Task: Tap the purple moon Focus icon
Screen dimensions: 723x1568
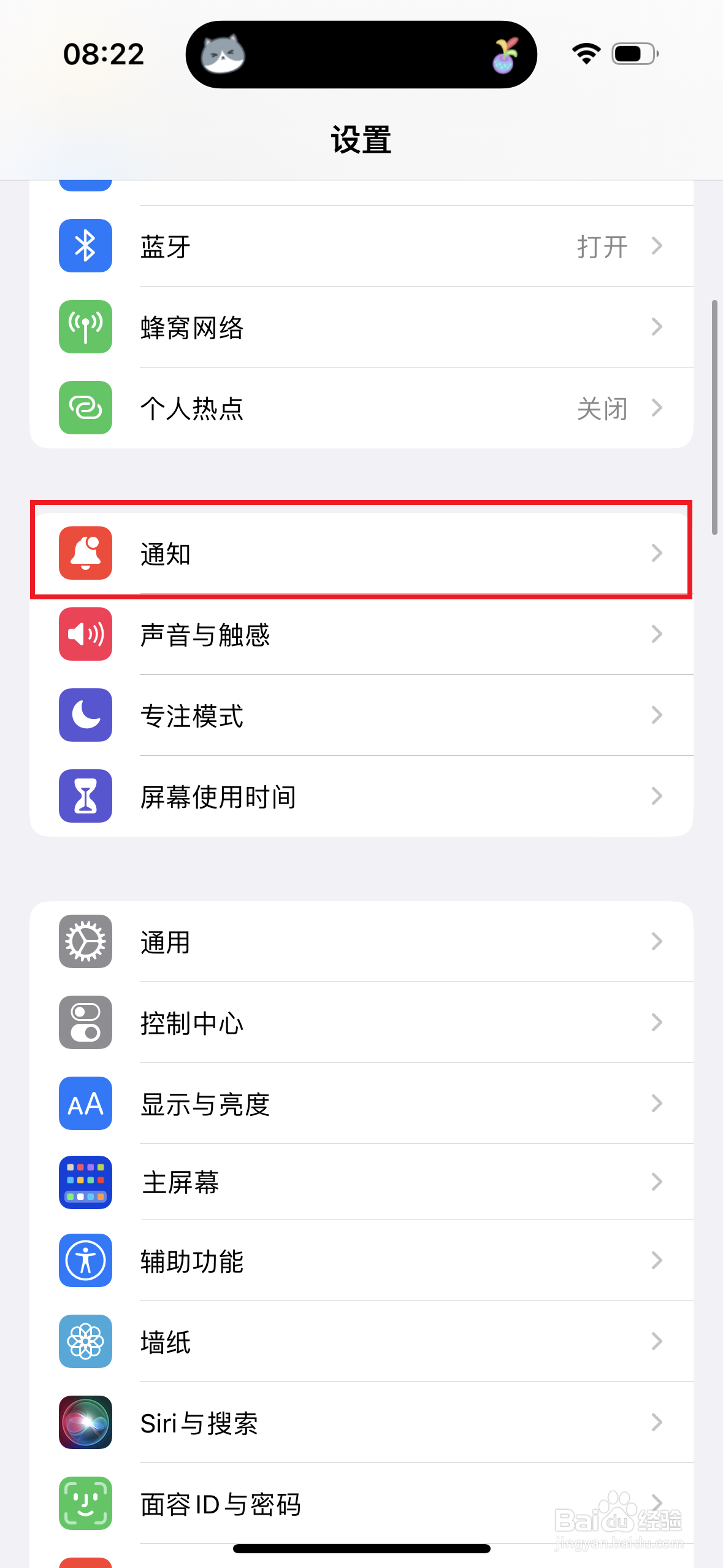Action: coord(85,715)
